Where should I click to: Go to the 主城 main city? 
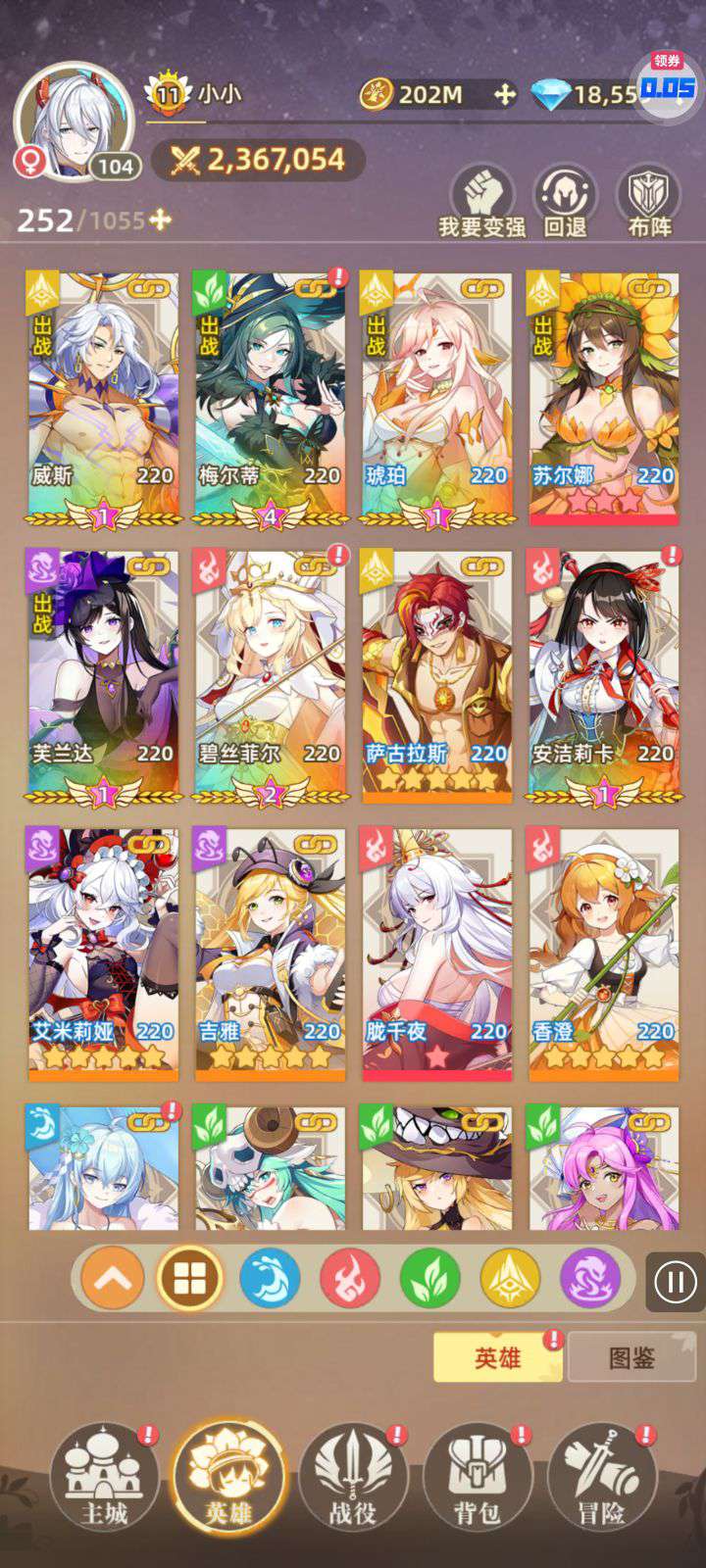pos(104,1477)
